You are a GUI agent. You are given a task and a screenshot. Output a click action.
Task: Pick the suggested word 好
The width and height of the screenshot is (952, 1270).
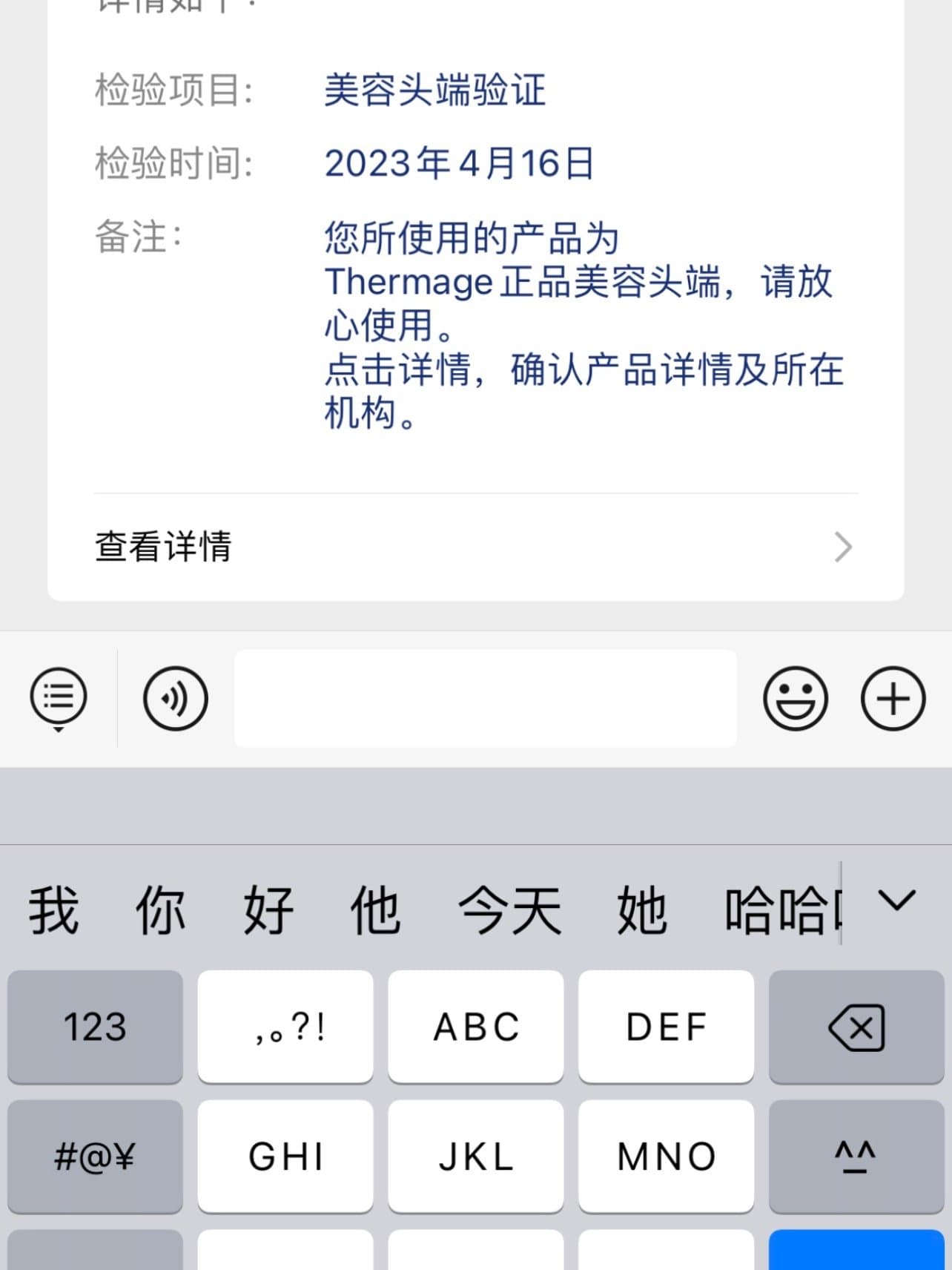tap(268, 909)
